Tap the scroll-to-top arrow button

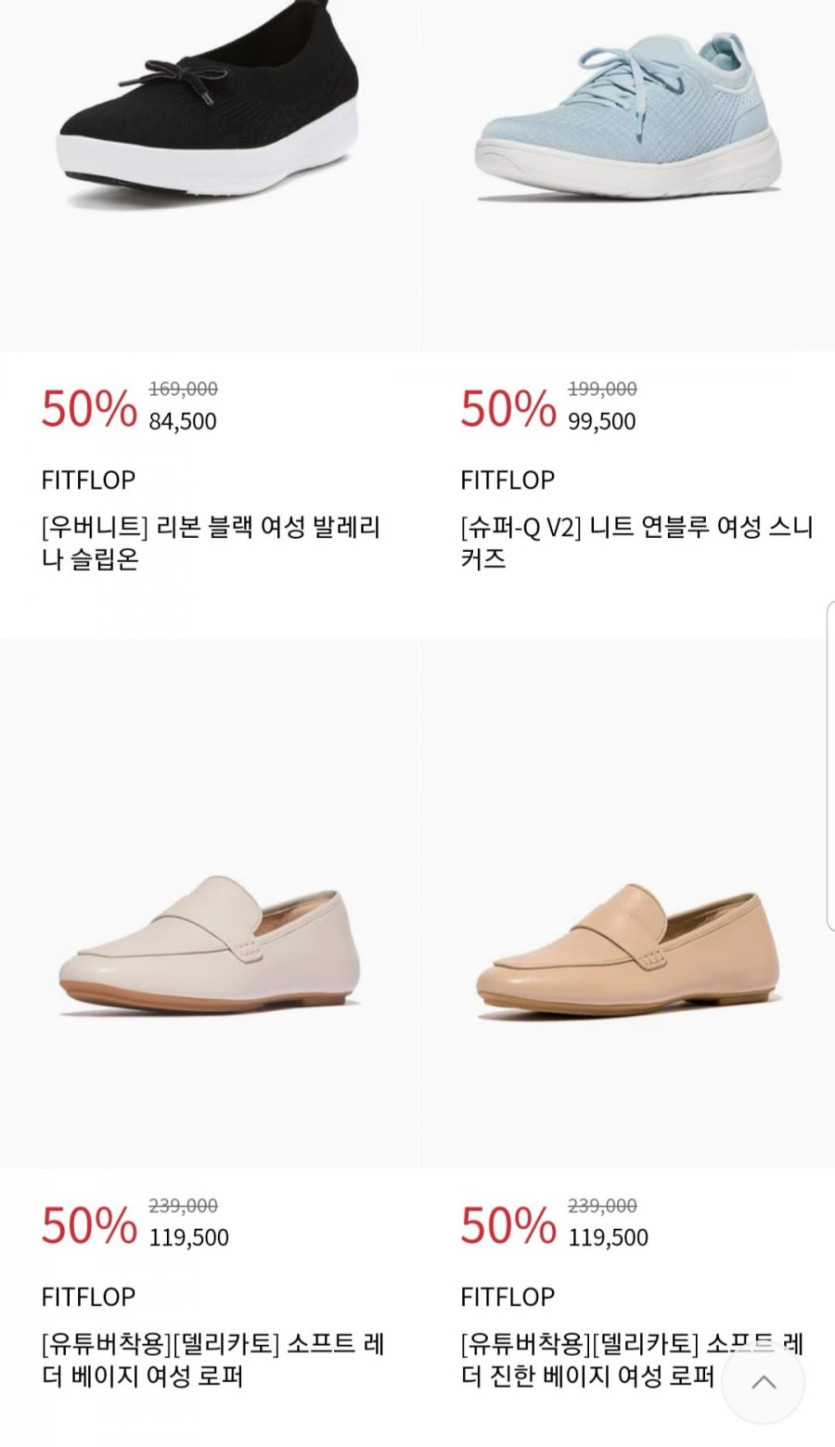click(763, 1383)
